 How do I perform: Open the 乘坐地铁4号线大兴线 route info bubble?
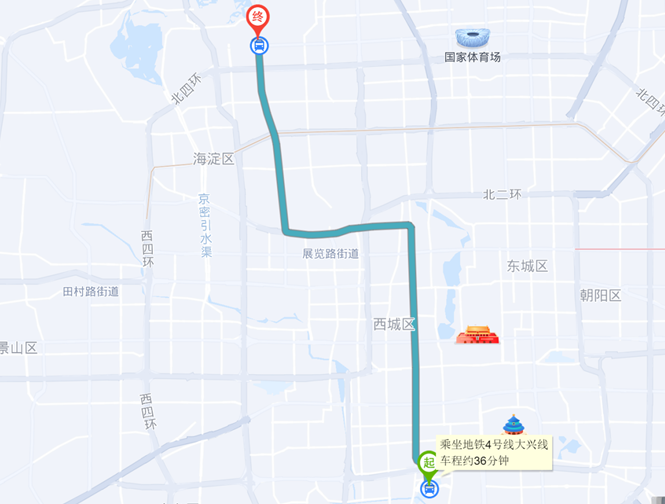coord(494,453)
